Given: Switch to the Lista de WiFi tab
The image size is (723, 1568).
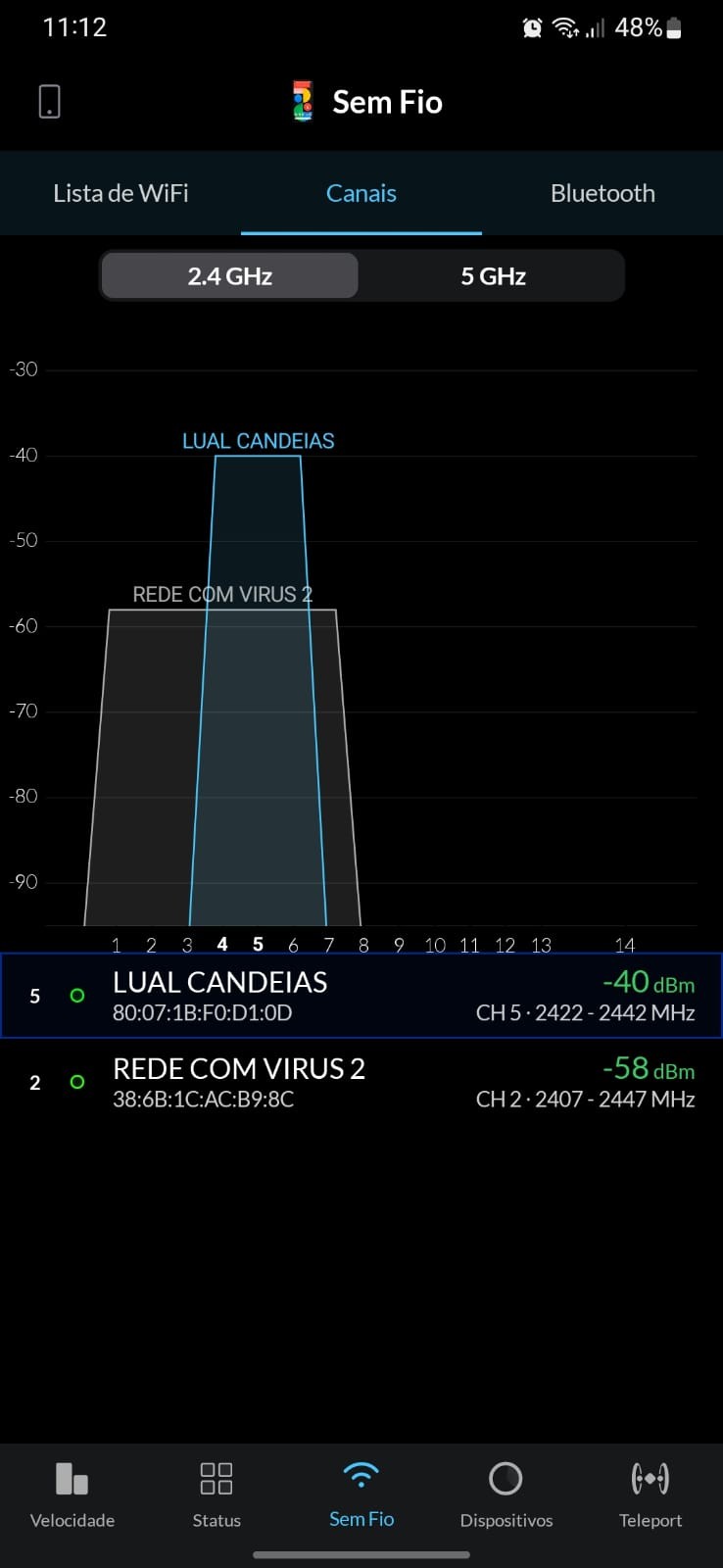Looking at the screenshot, I should (x=120, y=193).
